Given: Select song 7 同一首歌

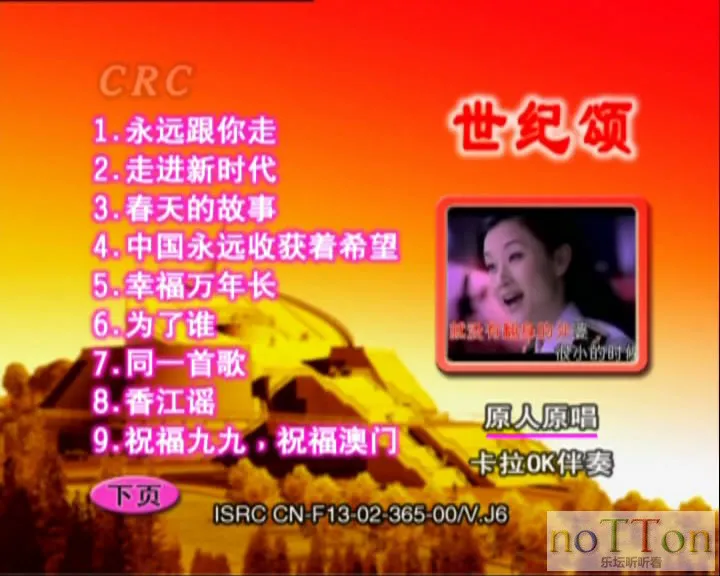Looking at the screenshot, I should [170, 362].
